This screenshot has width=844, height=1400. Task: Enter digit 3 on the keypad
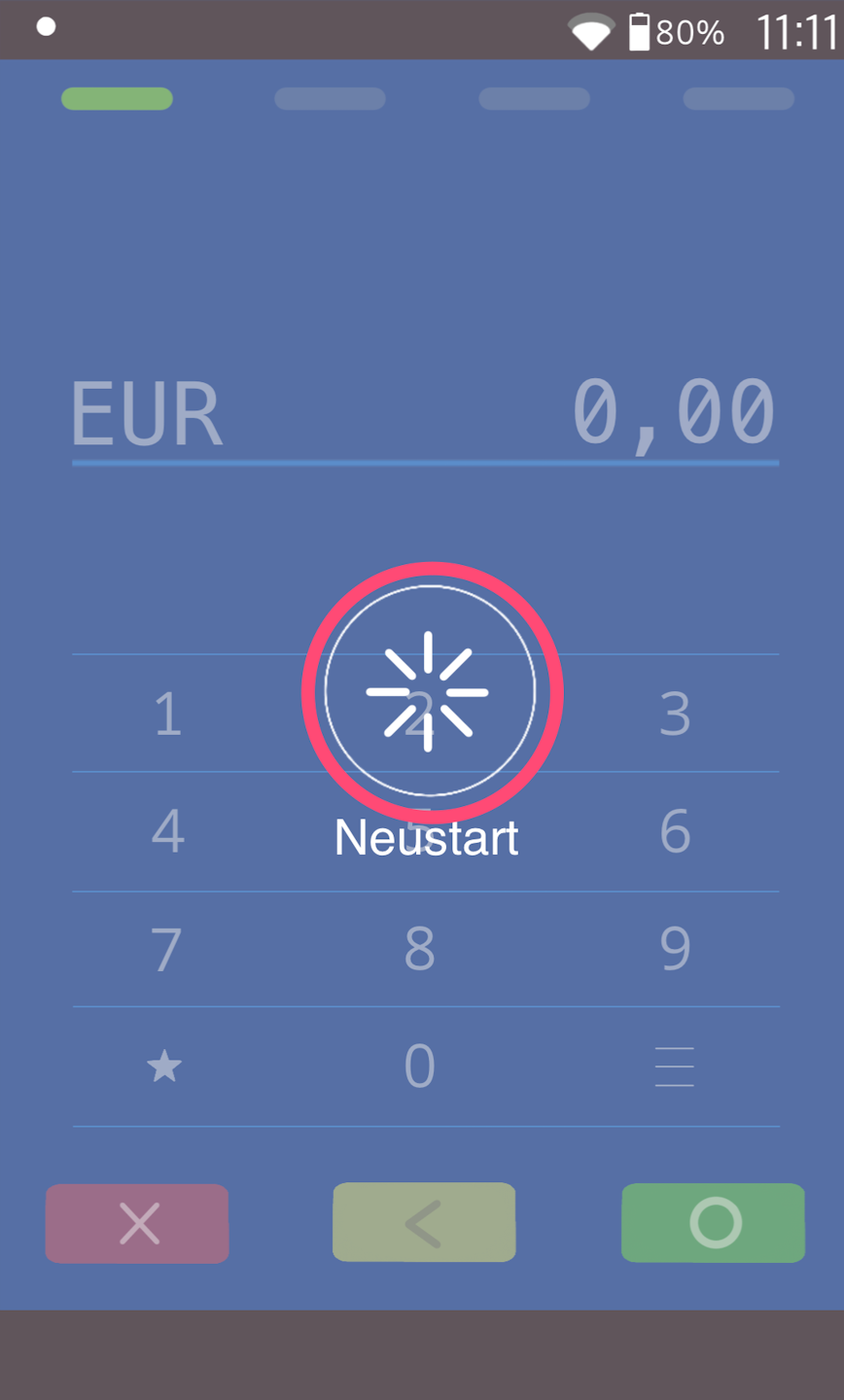pyautogui.click(x=675, y=714)
